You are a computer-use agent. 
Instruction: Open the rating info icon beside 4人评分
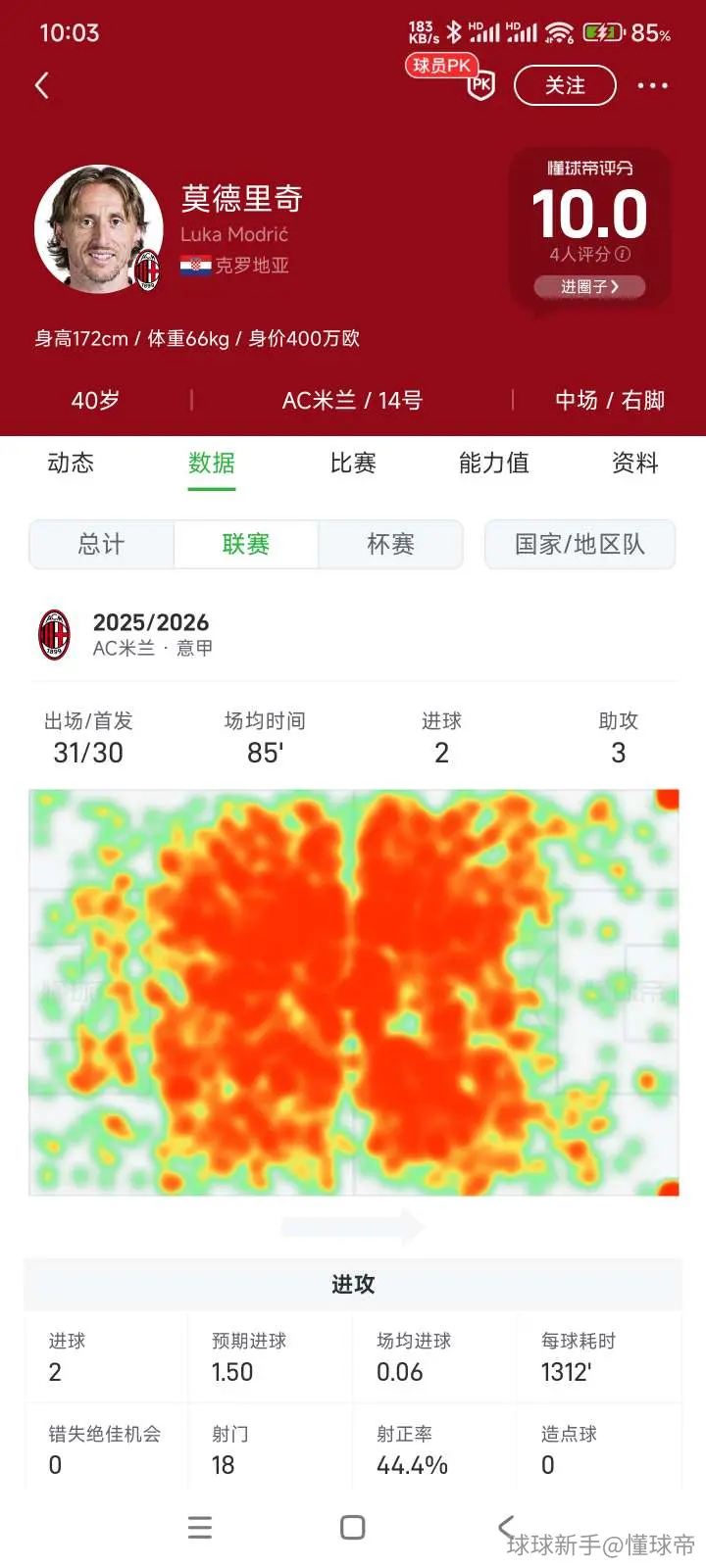point(623,254)
